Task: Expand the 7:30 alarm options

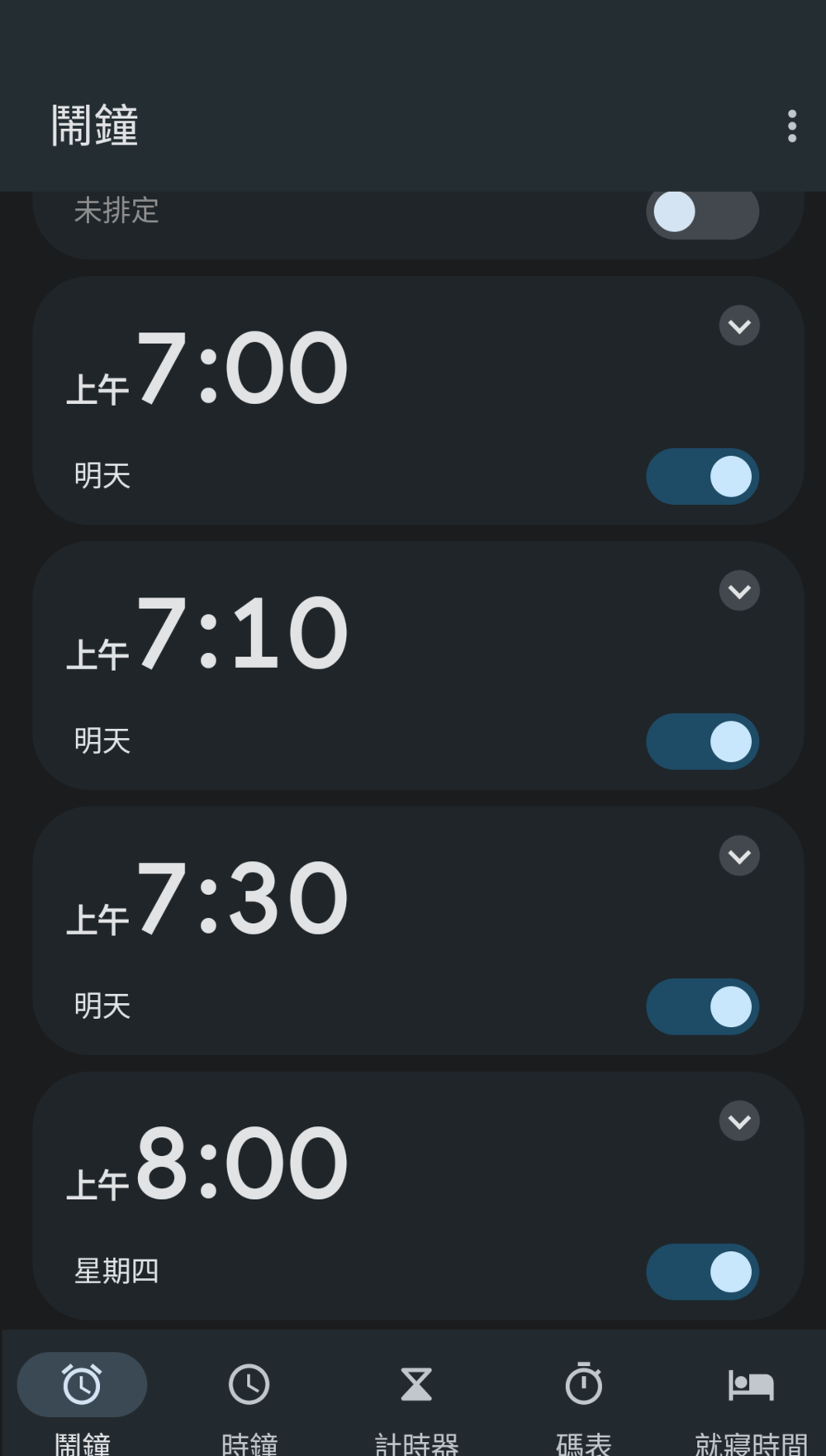Action: click(x=738, y=856)
